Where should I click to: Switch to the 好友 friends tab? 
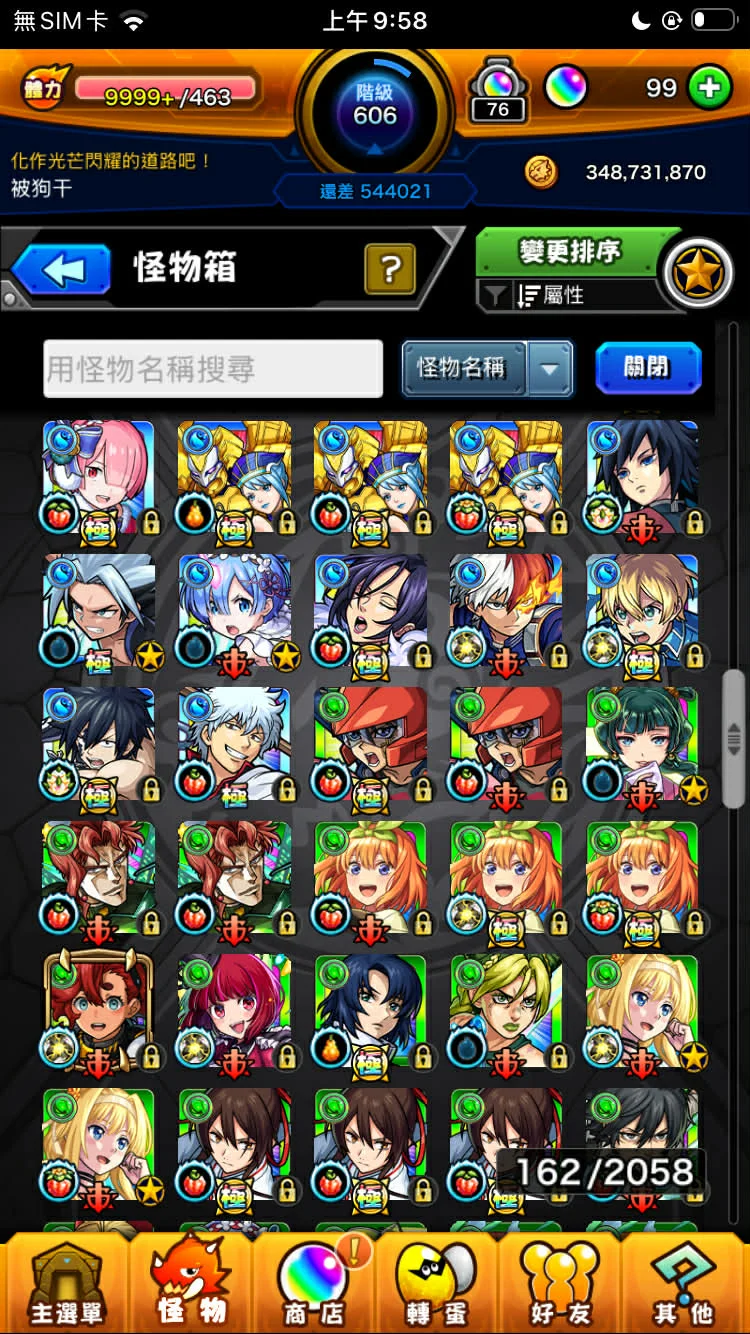coord(560,1286)
